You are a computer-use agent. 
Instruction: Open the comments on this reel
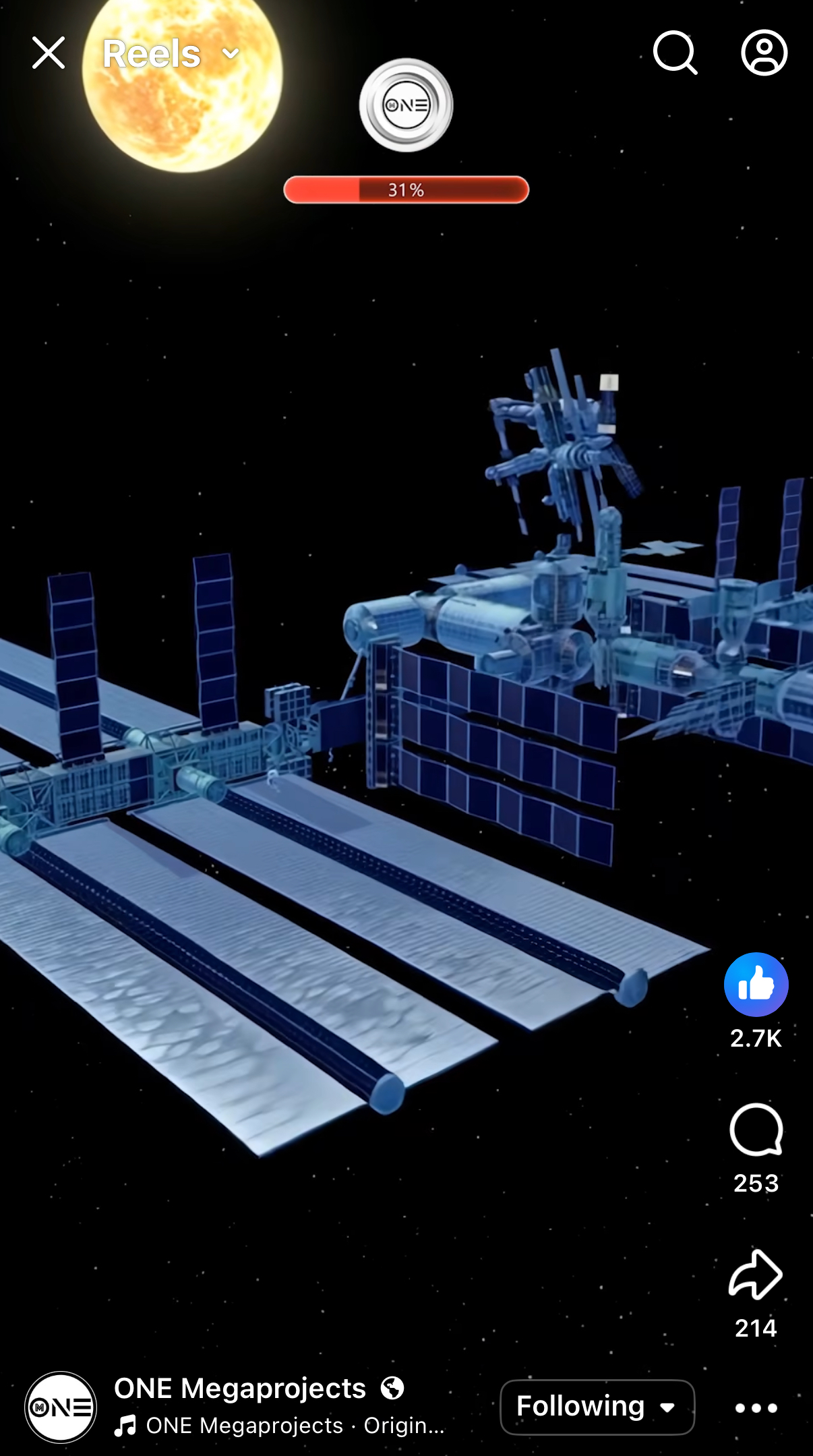[x=756, y=1130]
